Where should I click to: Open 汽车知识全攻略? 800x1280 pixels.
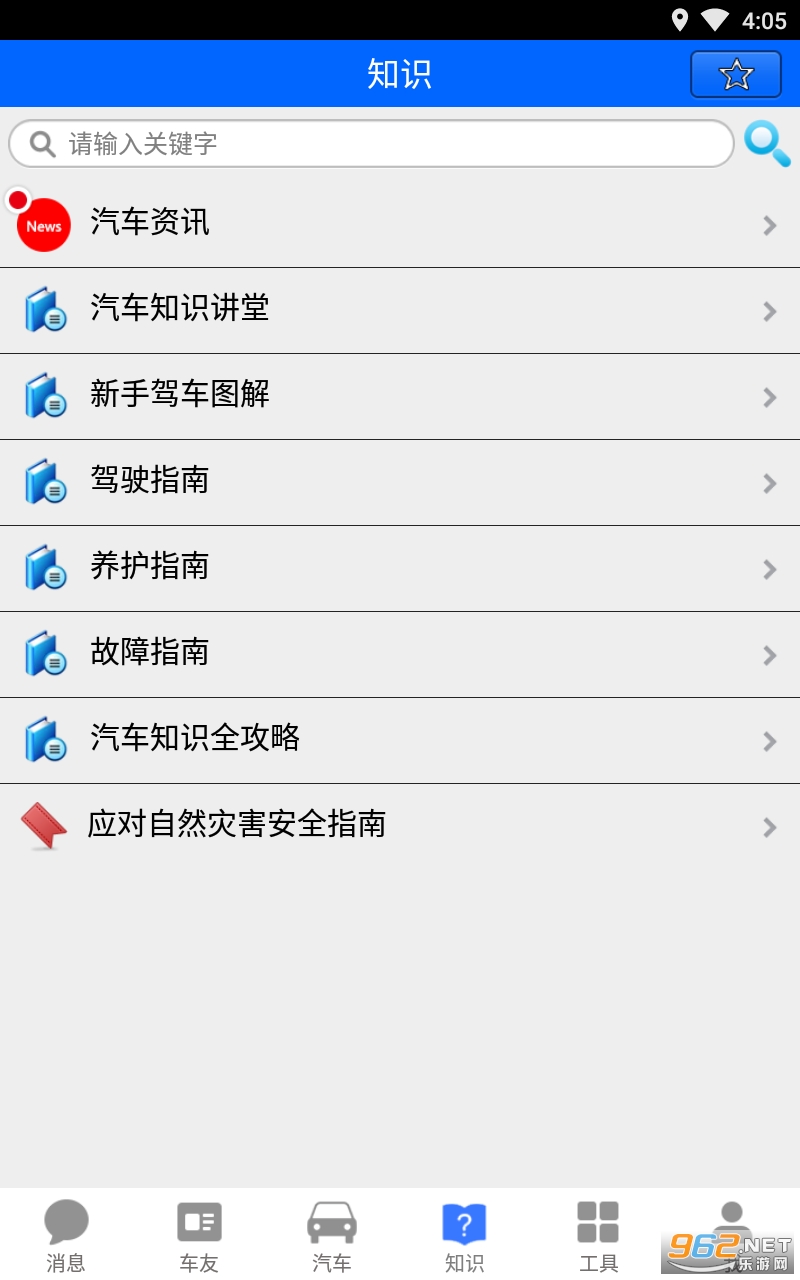pos(400,740)
